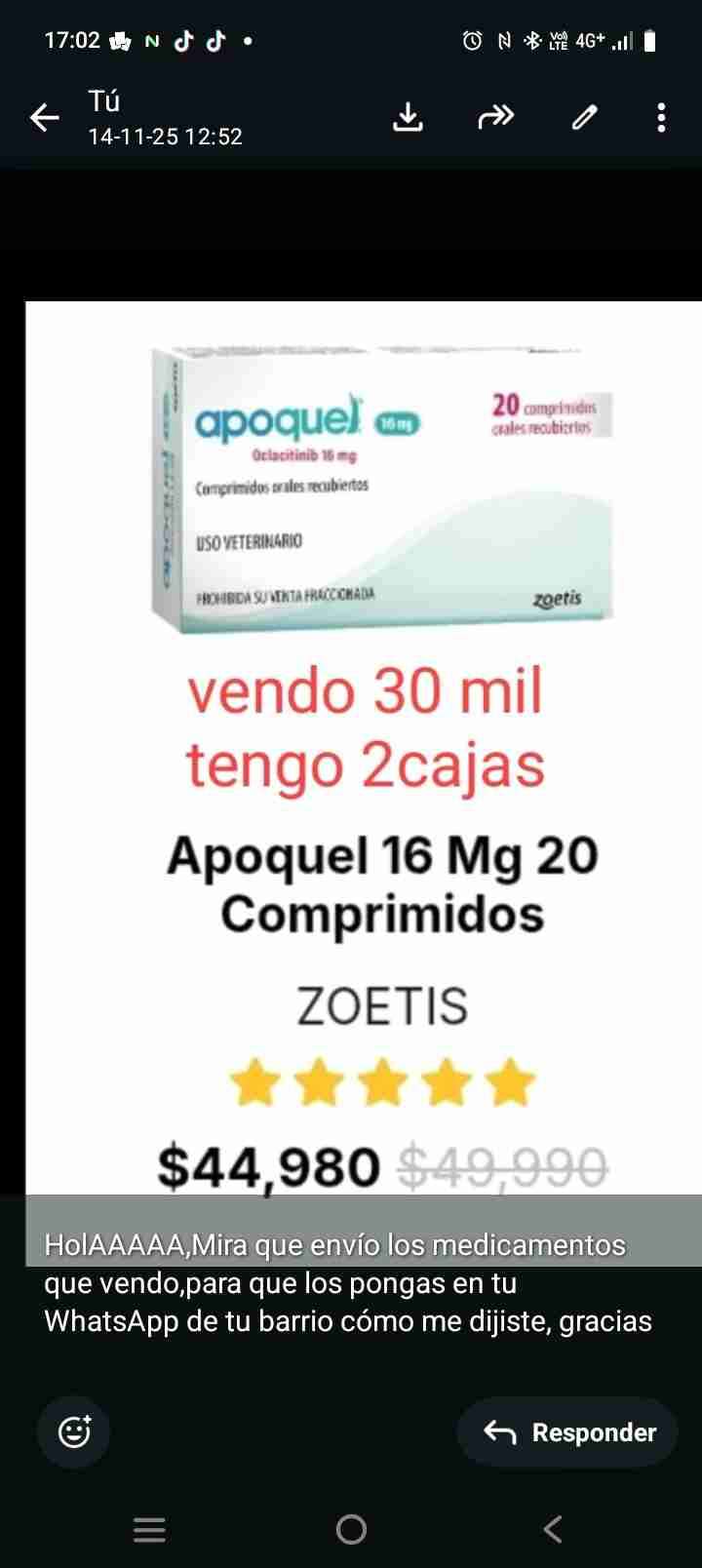
Task: Download this image
Action: (408, 118)
